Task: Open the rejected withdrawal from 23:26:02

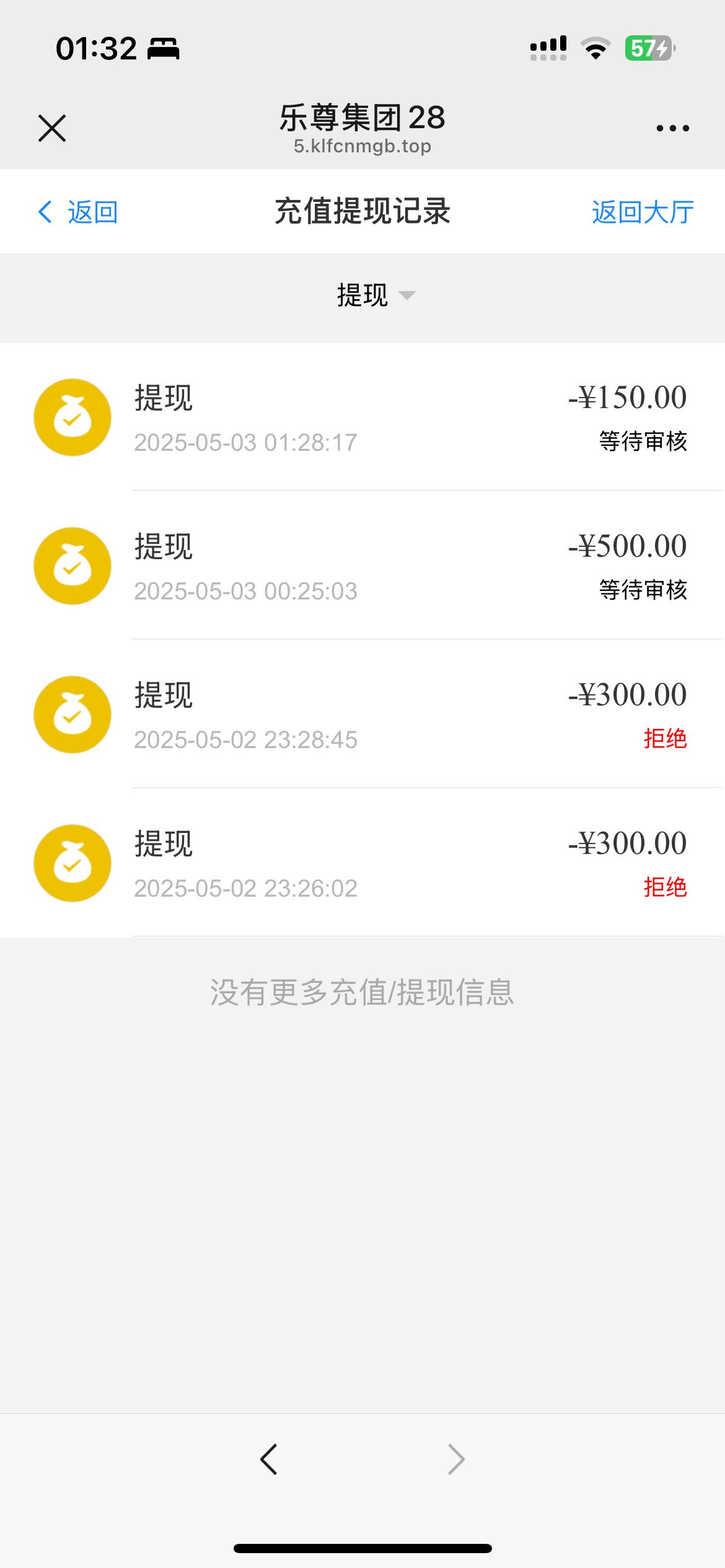Action: (362, 863)
